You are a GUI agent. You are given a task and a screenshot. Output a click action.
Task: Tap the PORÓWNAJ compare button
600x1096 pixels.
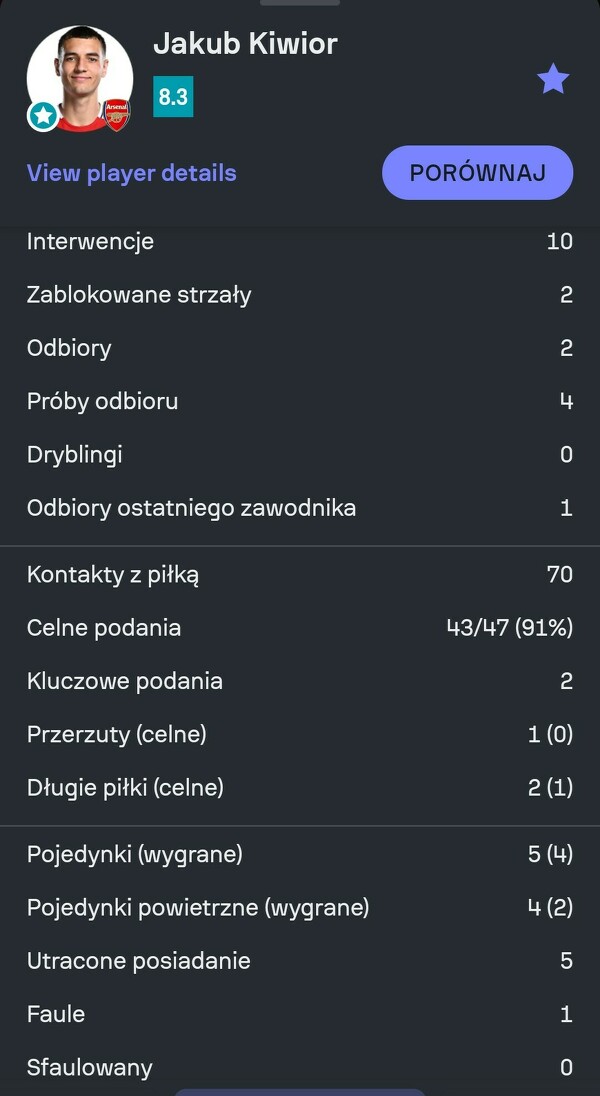477,172
